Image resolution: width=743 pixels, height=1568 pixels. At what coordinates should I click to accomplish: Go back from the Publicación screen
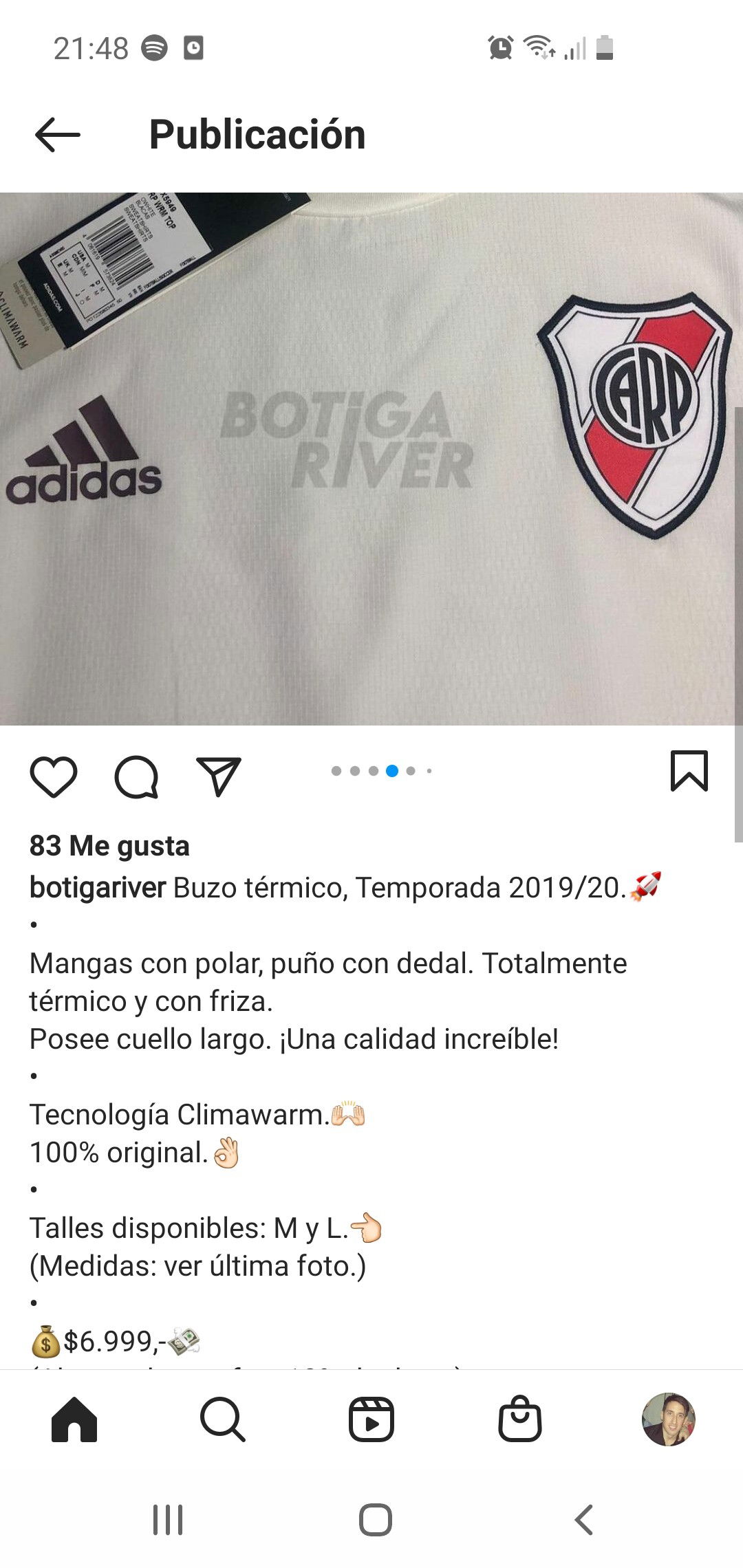coord(58,134)
